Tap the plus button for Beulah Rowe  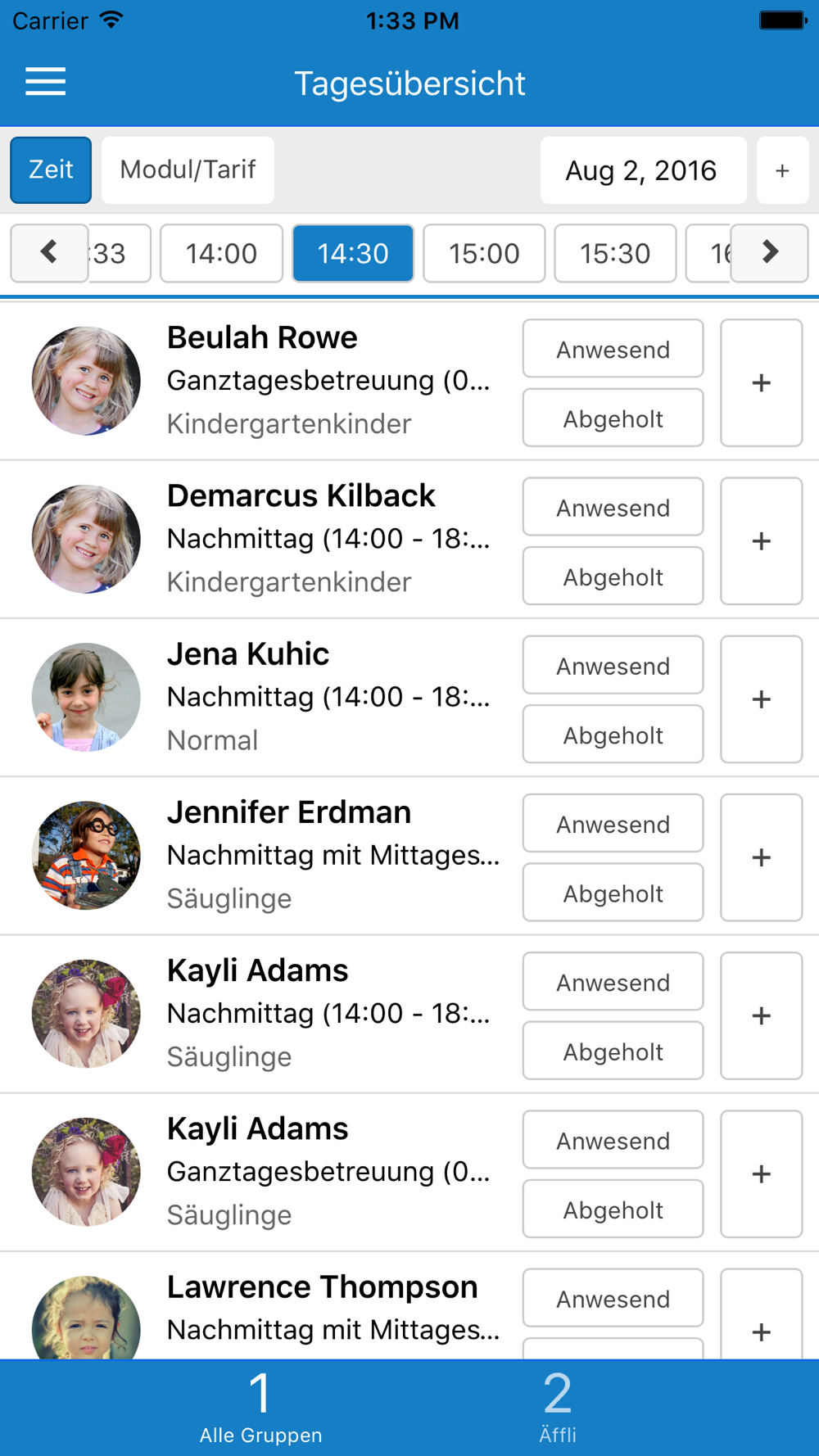(x=761, y=382)
